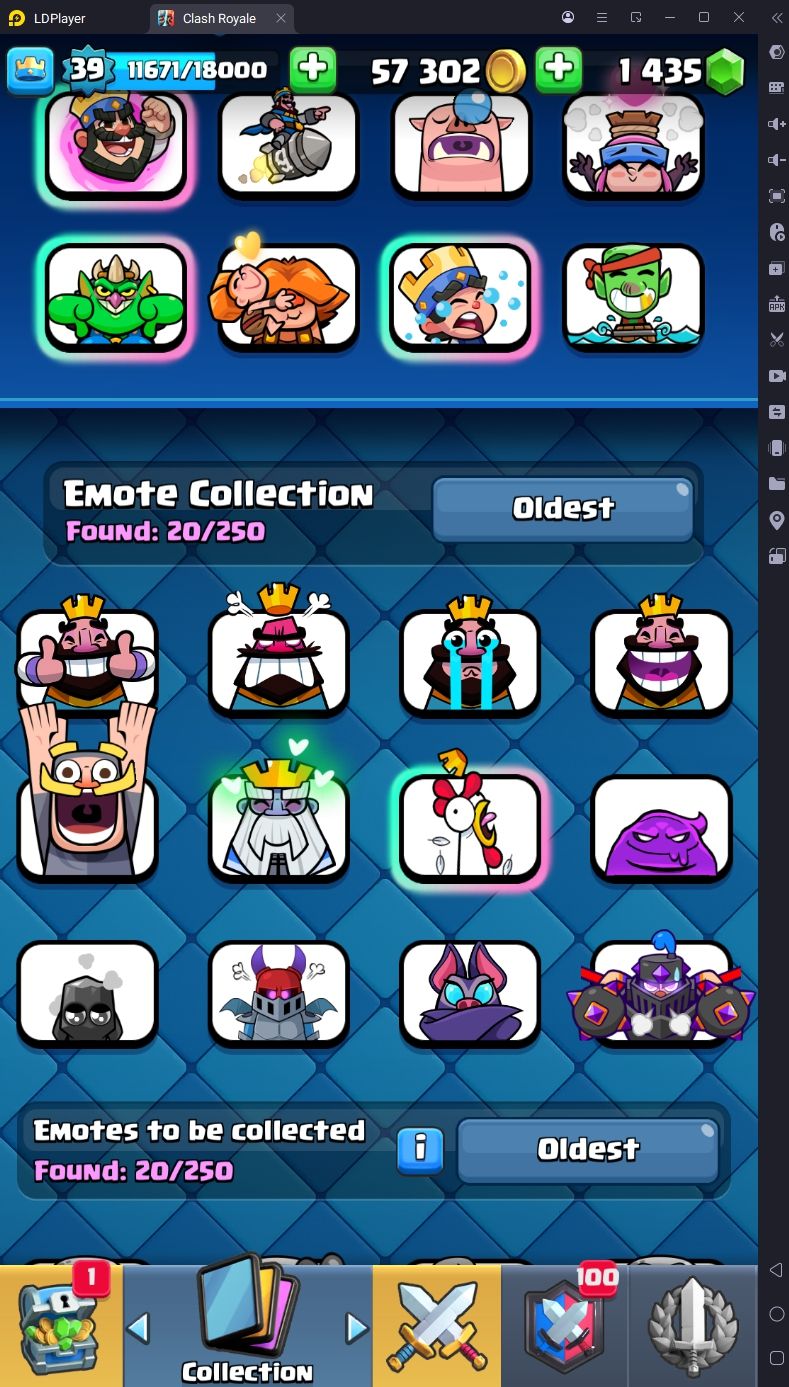The image size is (789, 1387).
Task: Open the Clan tab with shield icon
Action: coord(565,1325)
